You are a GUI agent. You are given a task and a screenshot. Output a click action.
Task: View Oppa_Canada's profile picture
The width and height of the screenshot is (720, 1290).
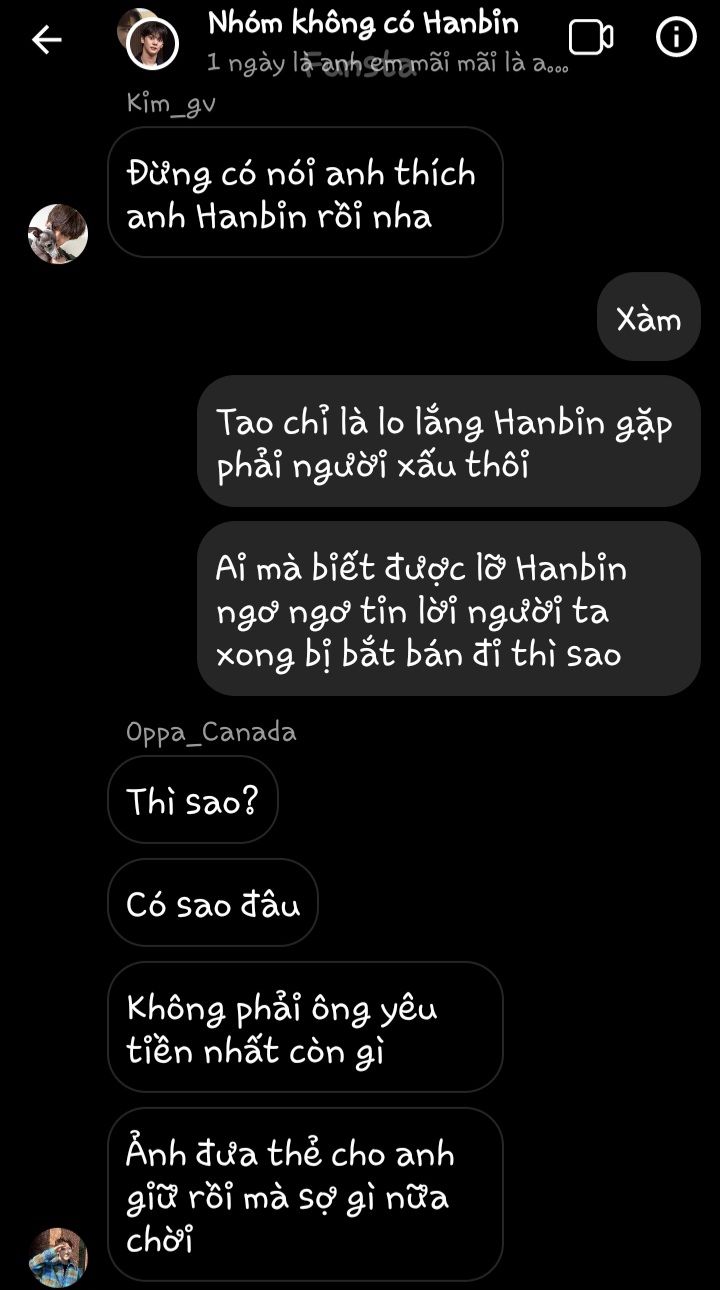58,1257
